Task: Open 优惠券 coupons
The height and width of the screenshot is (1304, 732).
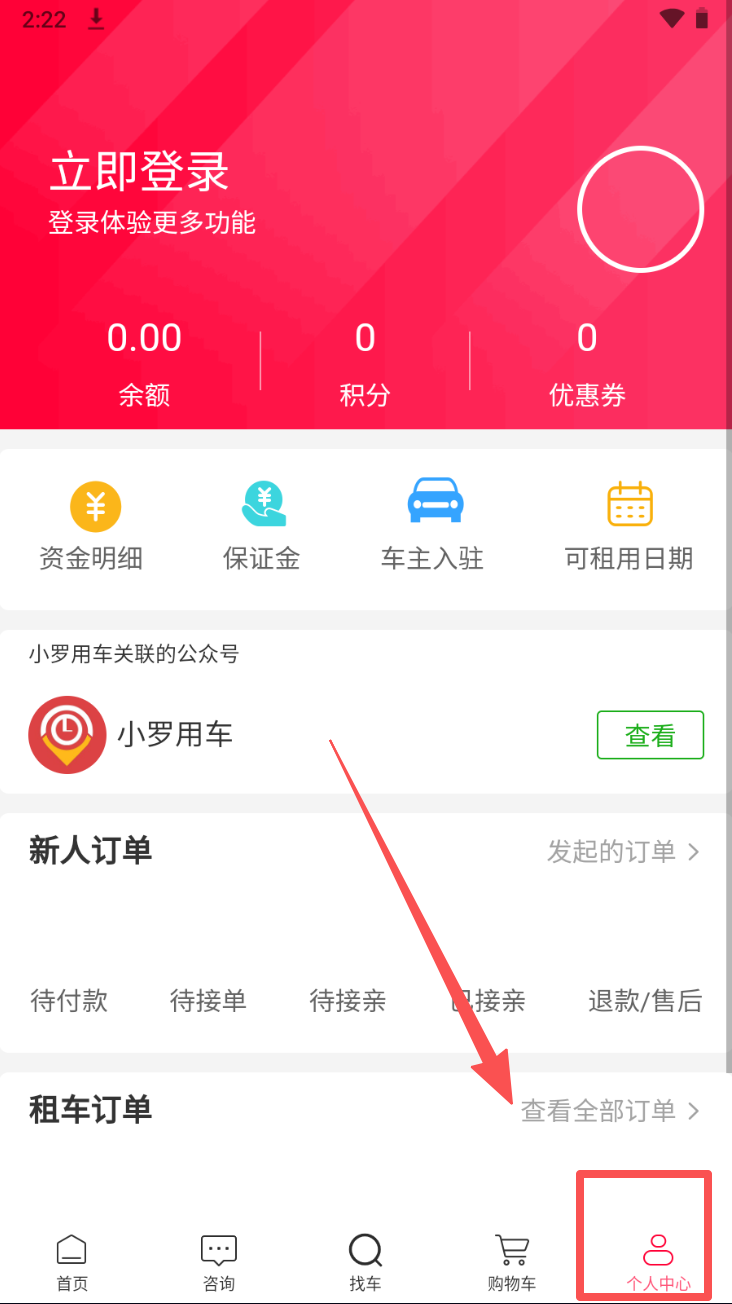Action: tap(587, 363)
